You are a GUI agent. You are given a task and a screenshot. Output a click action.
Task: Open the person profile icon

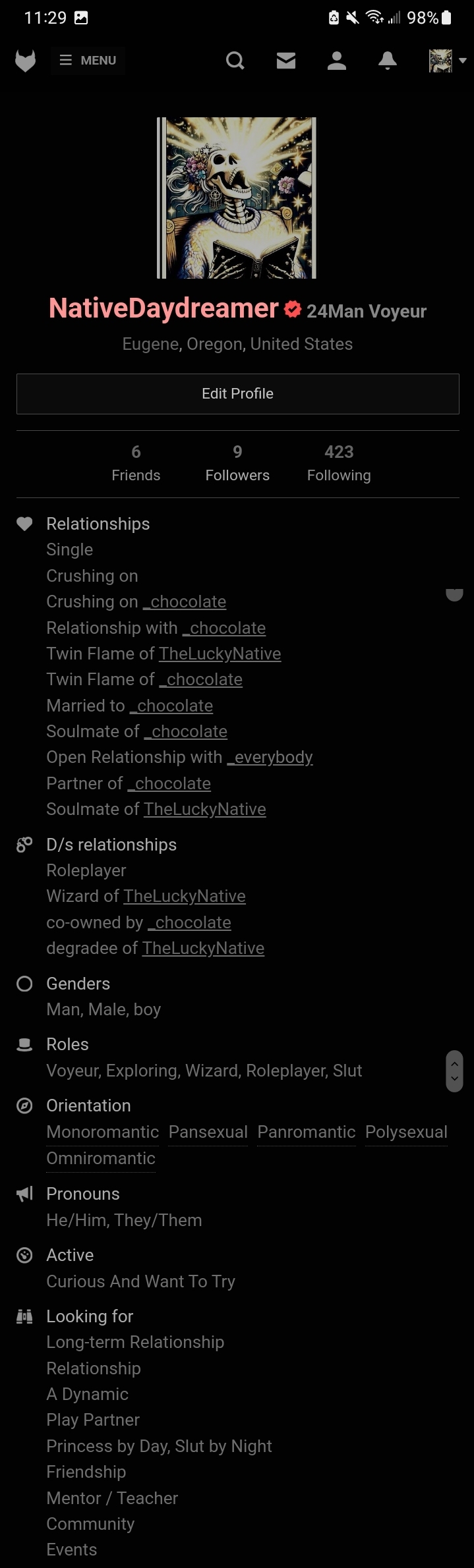click(x=337, y=61)
